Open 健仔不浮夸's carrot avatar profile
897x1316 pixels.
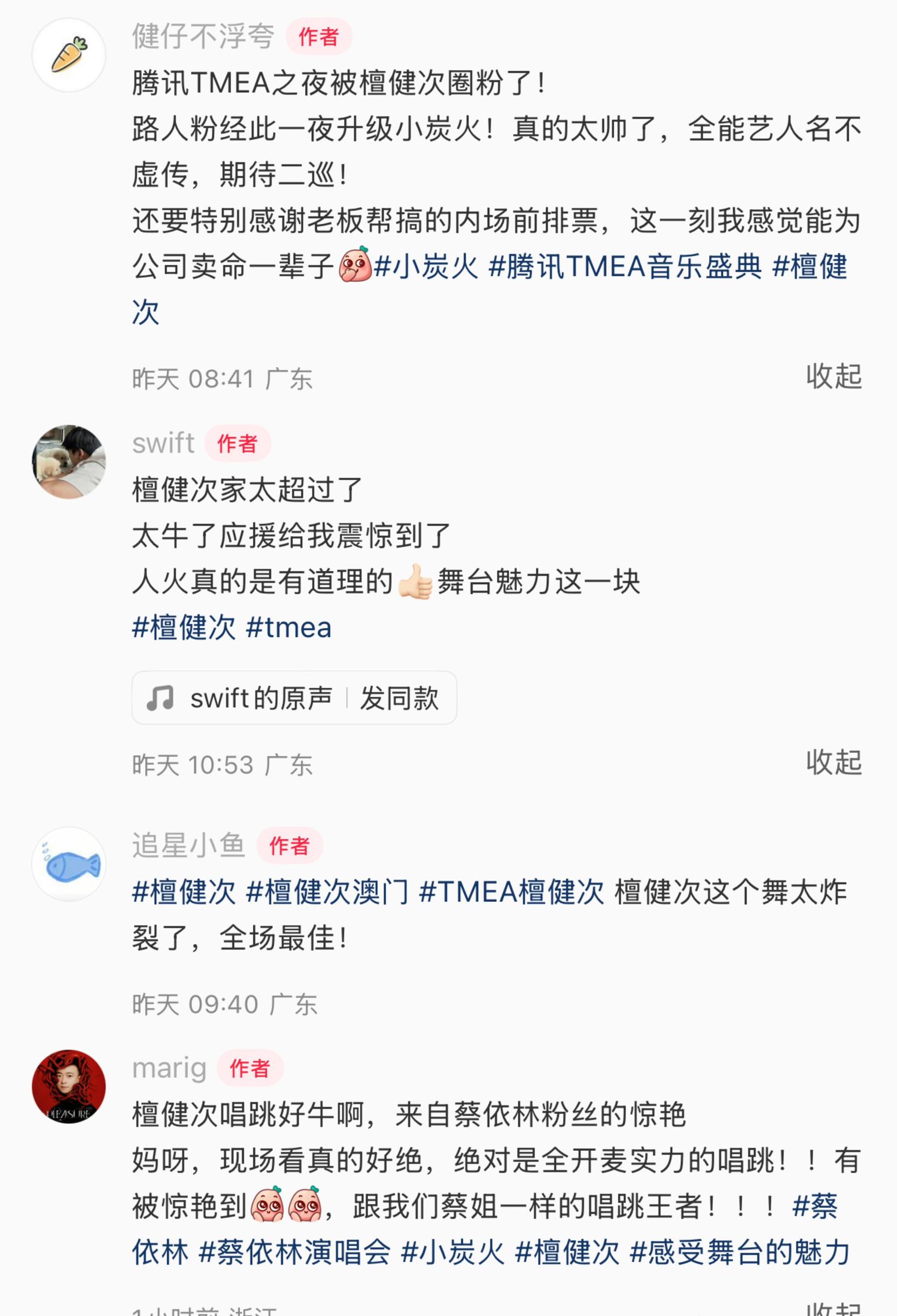[69, 55]
